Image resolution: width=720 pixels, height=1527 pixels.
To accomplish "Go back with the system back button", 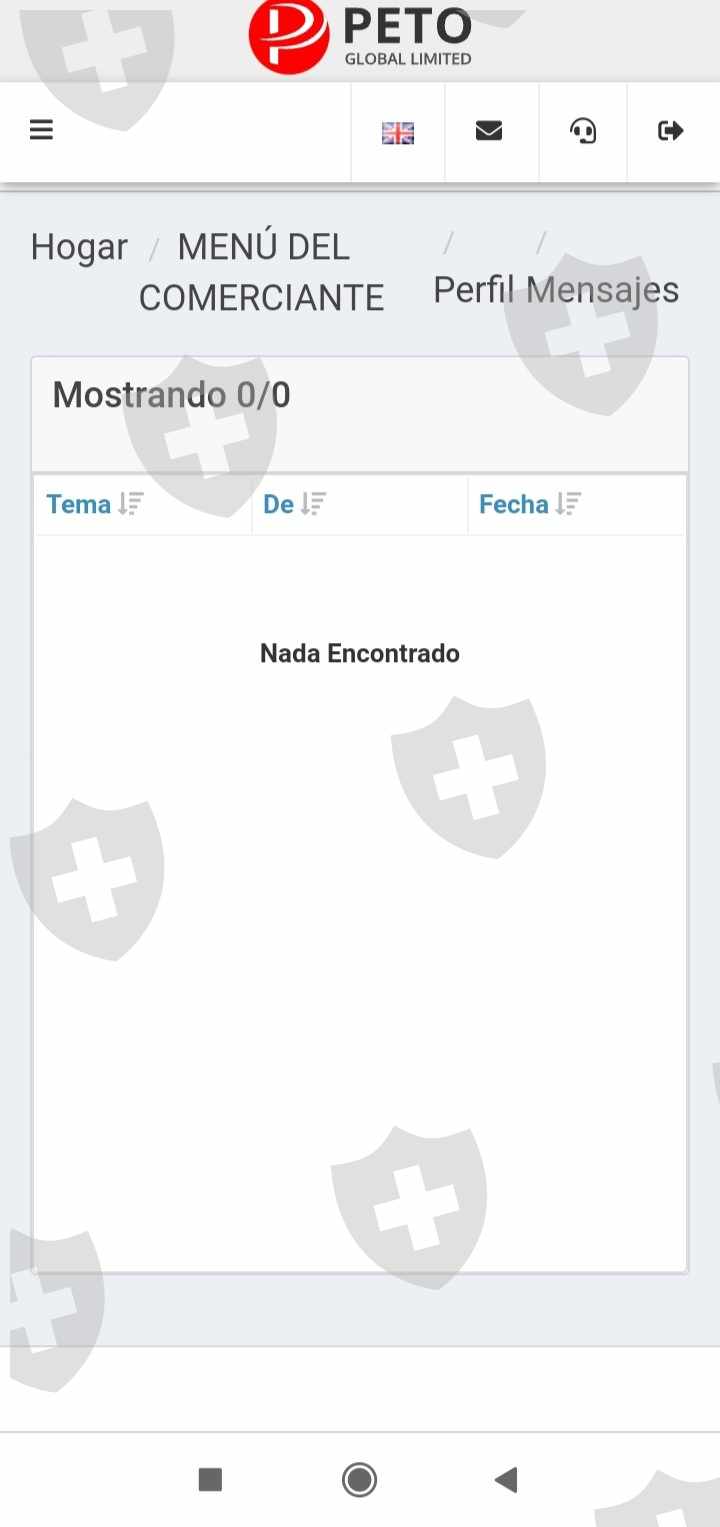I will coord(506,1479).
